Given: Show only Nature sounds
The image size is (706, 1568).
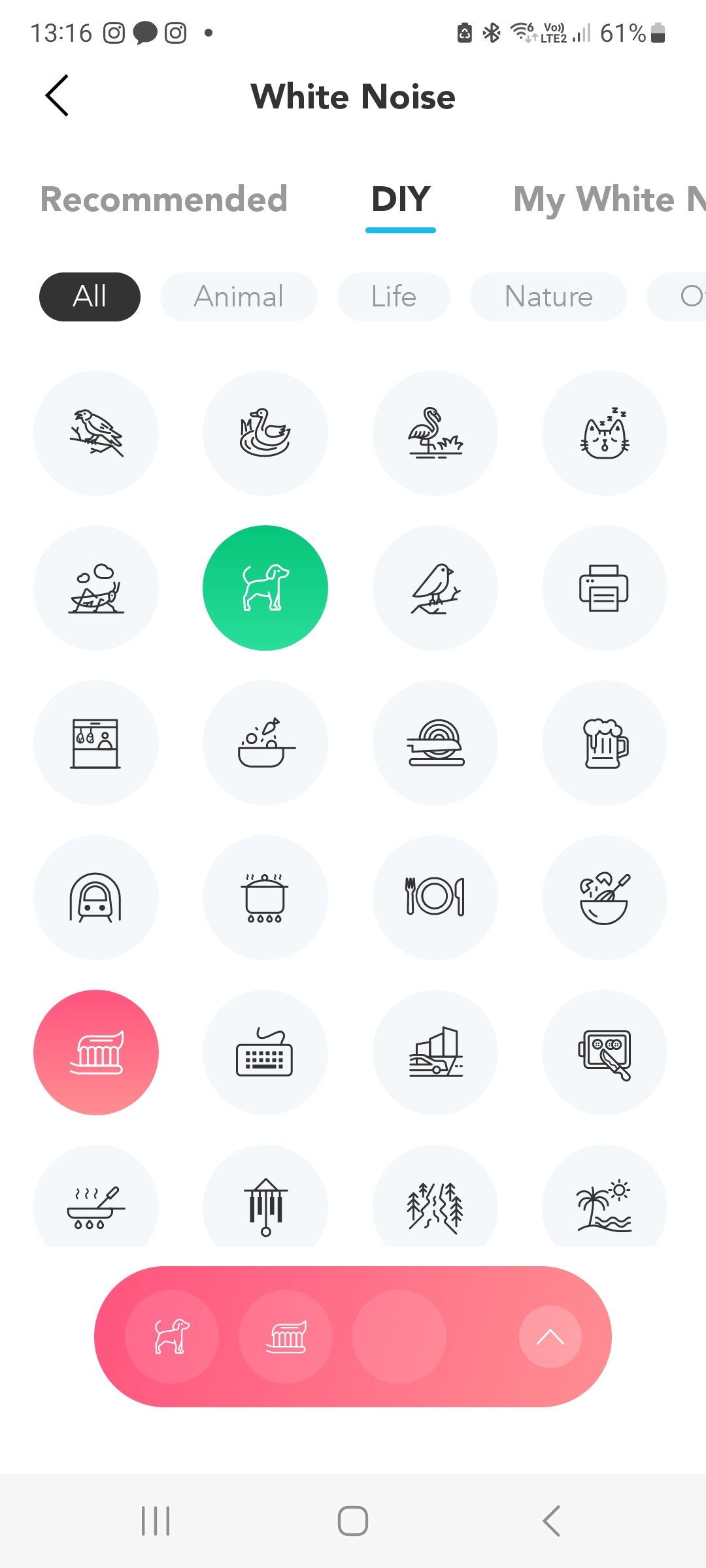Looking at the screenshot, I should click(548, 297).
